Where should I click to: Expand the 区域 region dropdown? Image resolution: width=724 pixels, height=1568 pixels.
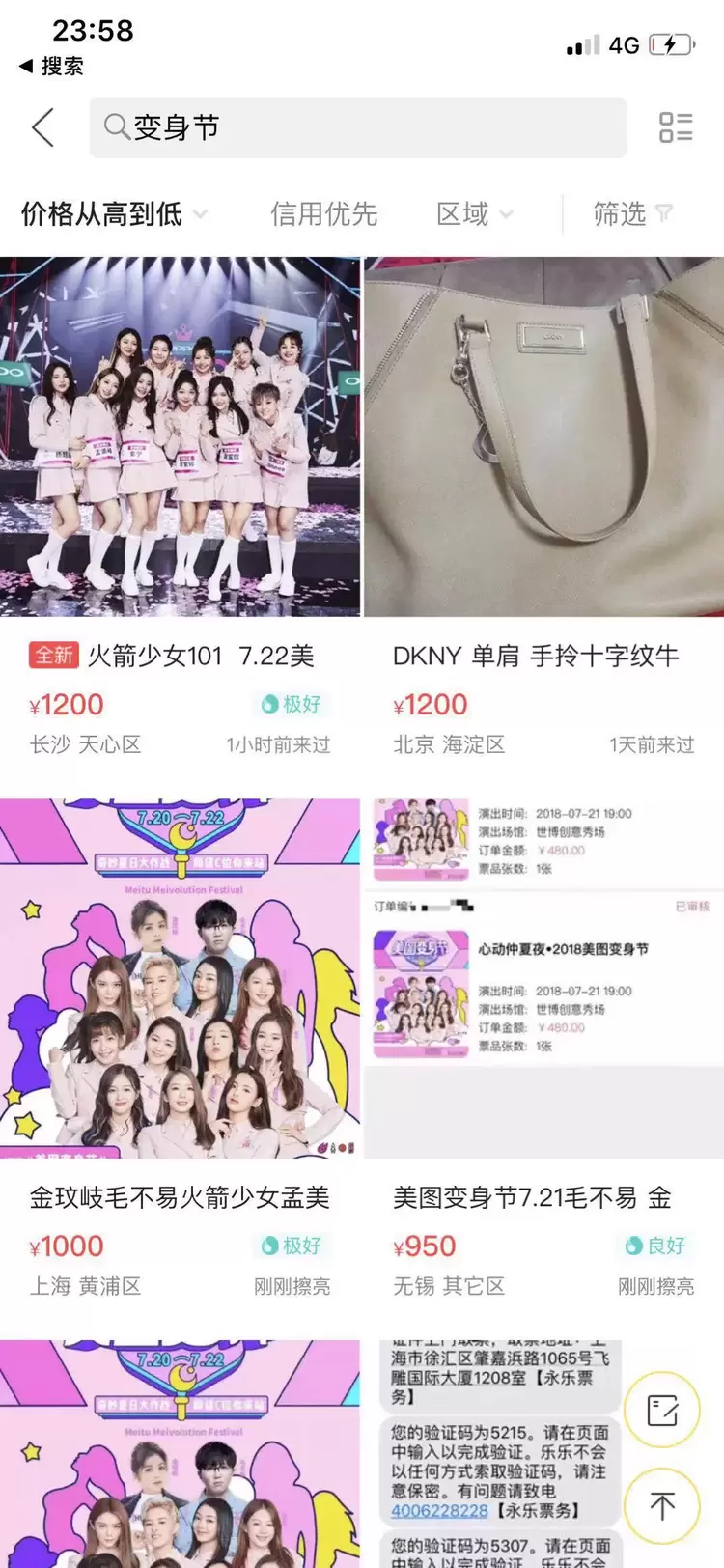click(x=474, y=213)
